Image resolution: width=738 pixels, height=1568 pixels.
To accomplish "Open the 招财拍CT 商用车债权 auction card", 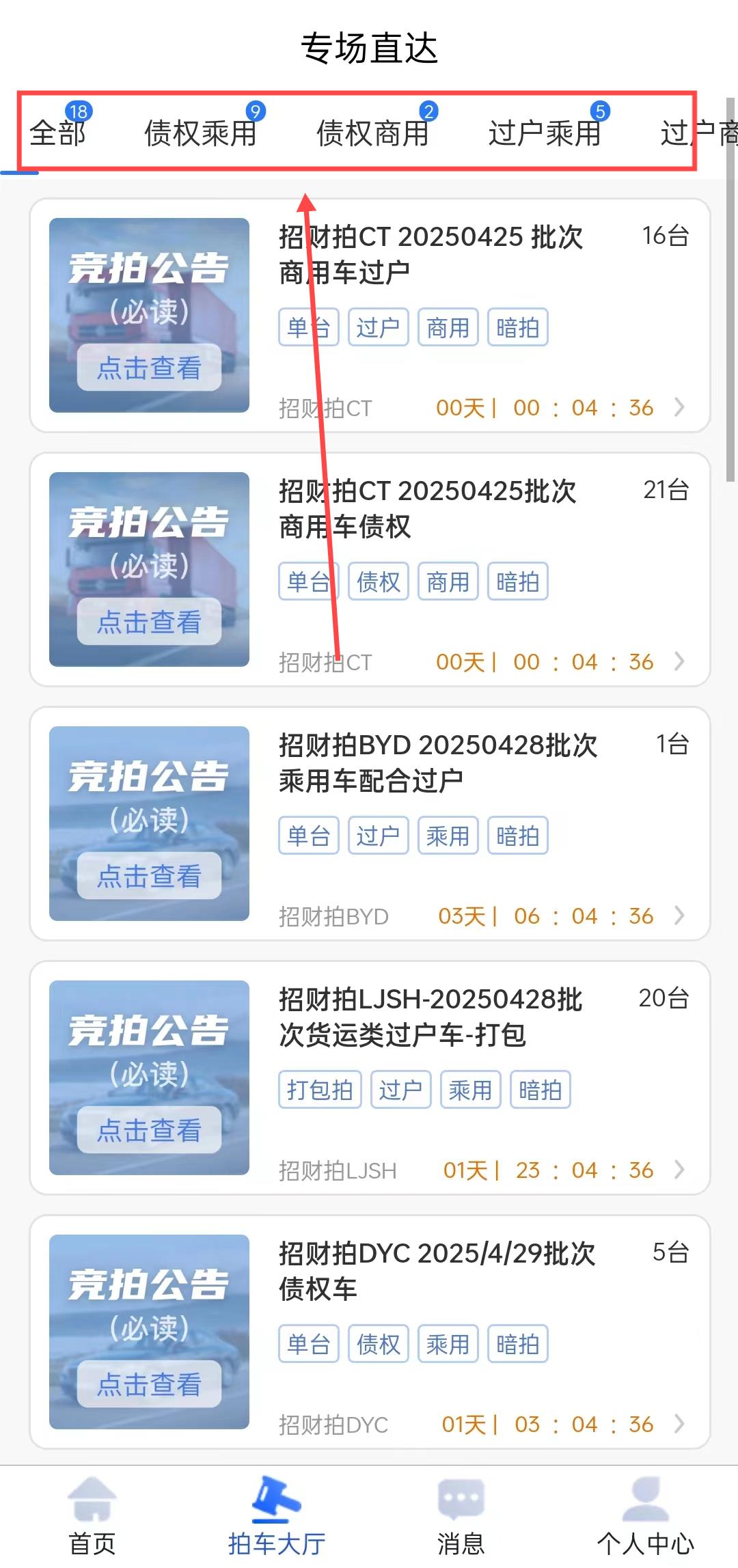I will [370, 570].
